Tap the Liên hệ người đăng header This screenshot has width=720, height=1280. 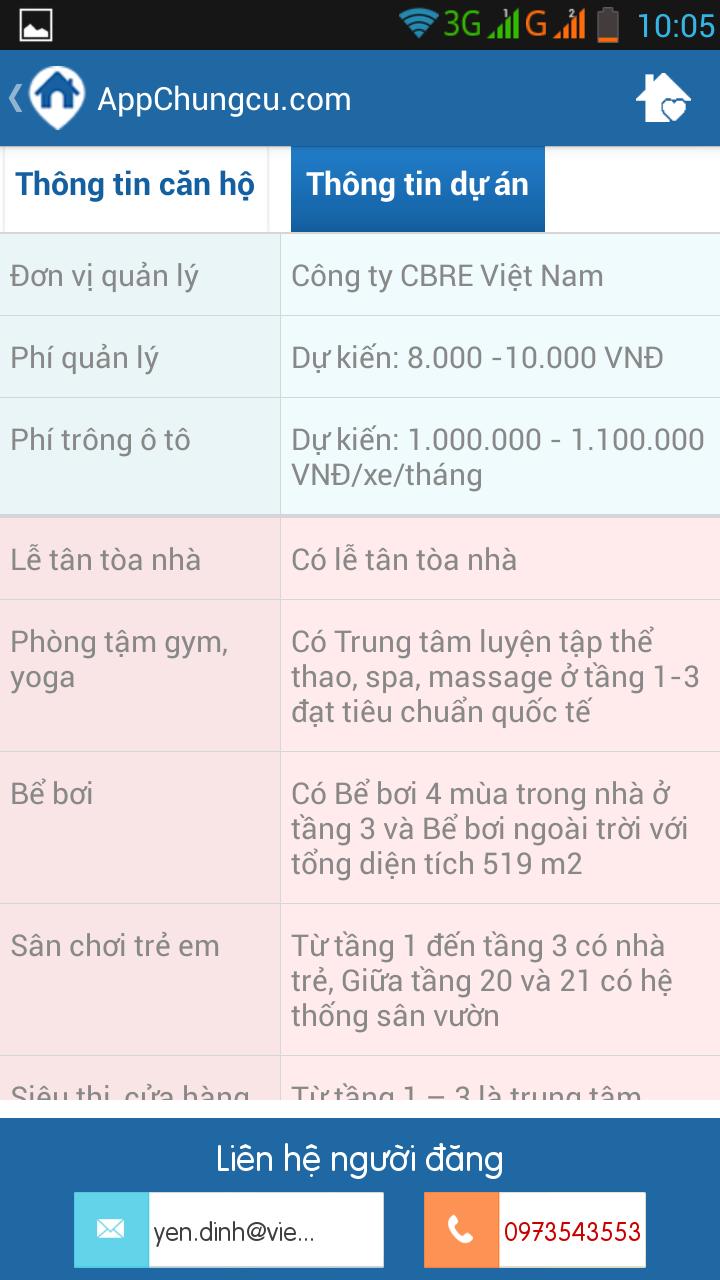[360, 1160]
